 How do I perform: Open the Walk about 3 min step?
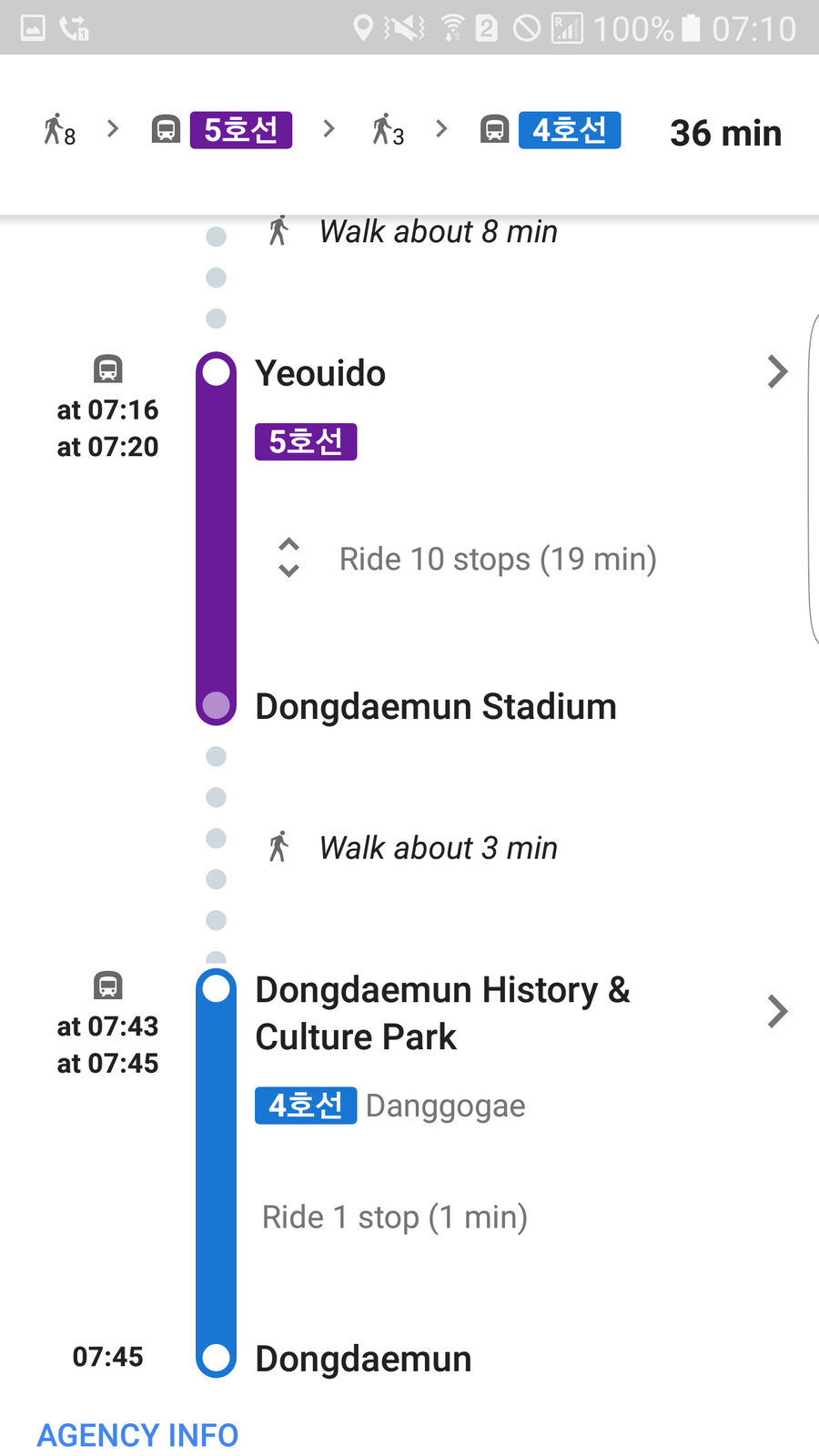(438, 848)
